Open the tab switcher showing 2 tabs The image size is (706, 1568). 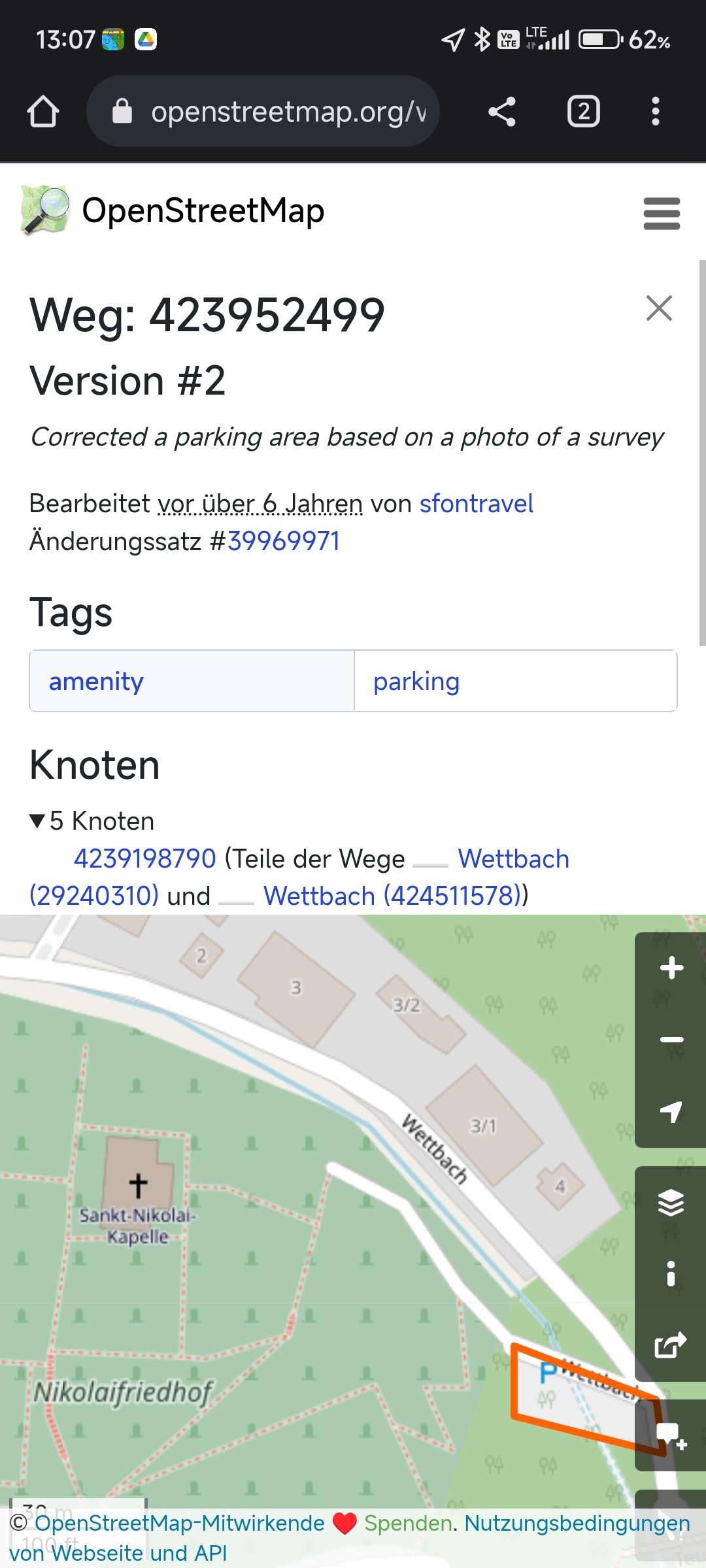point(583,112)
